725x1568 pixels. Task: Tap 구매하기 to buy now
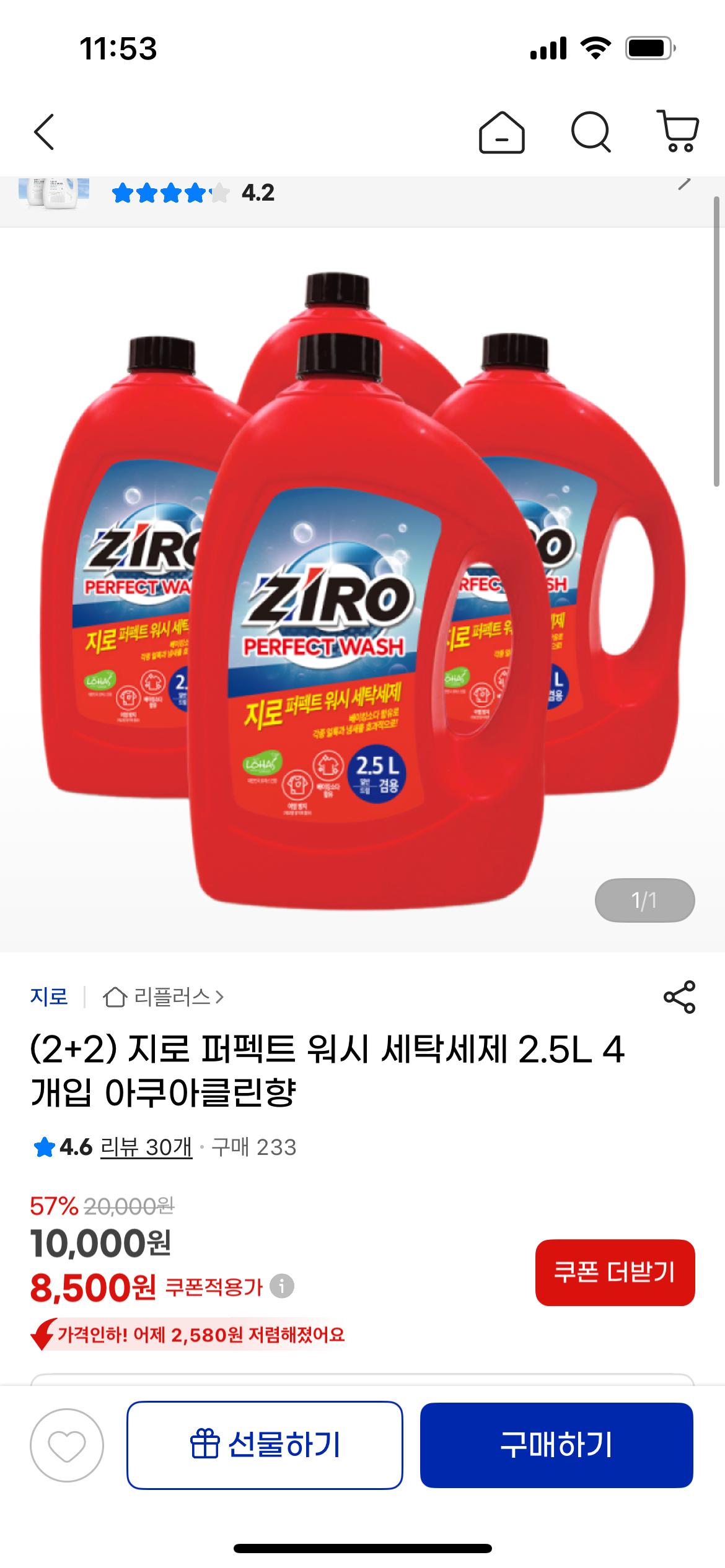click(556, 1445)
